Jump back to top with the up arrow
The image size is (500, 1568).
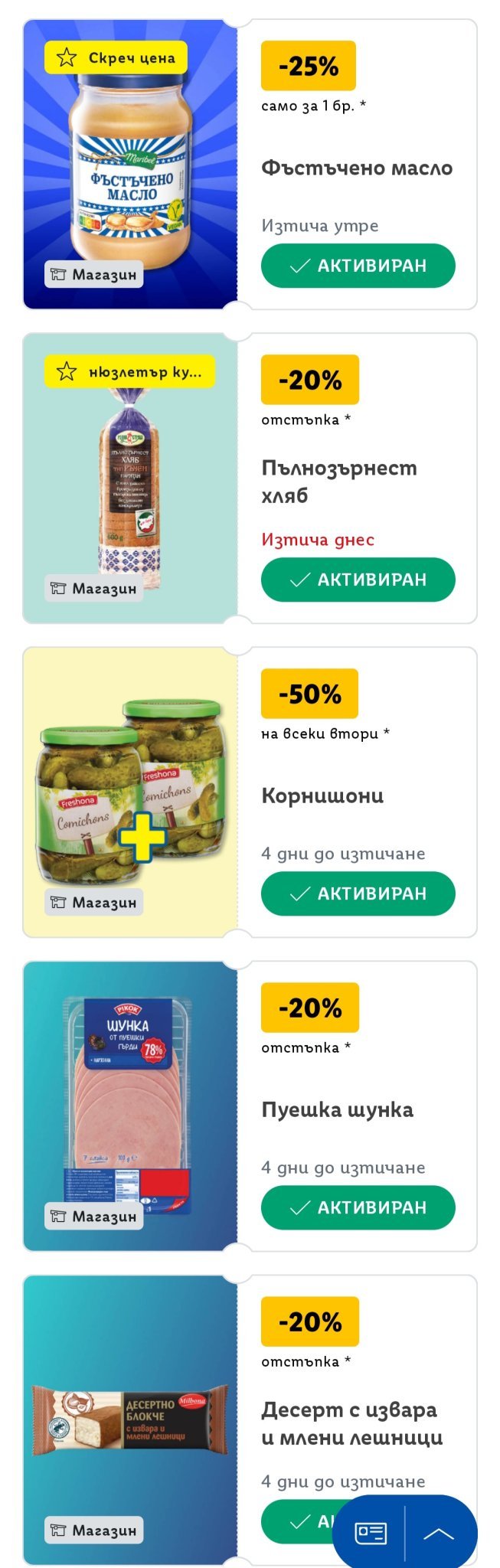tap(439, 1533)
